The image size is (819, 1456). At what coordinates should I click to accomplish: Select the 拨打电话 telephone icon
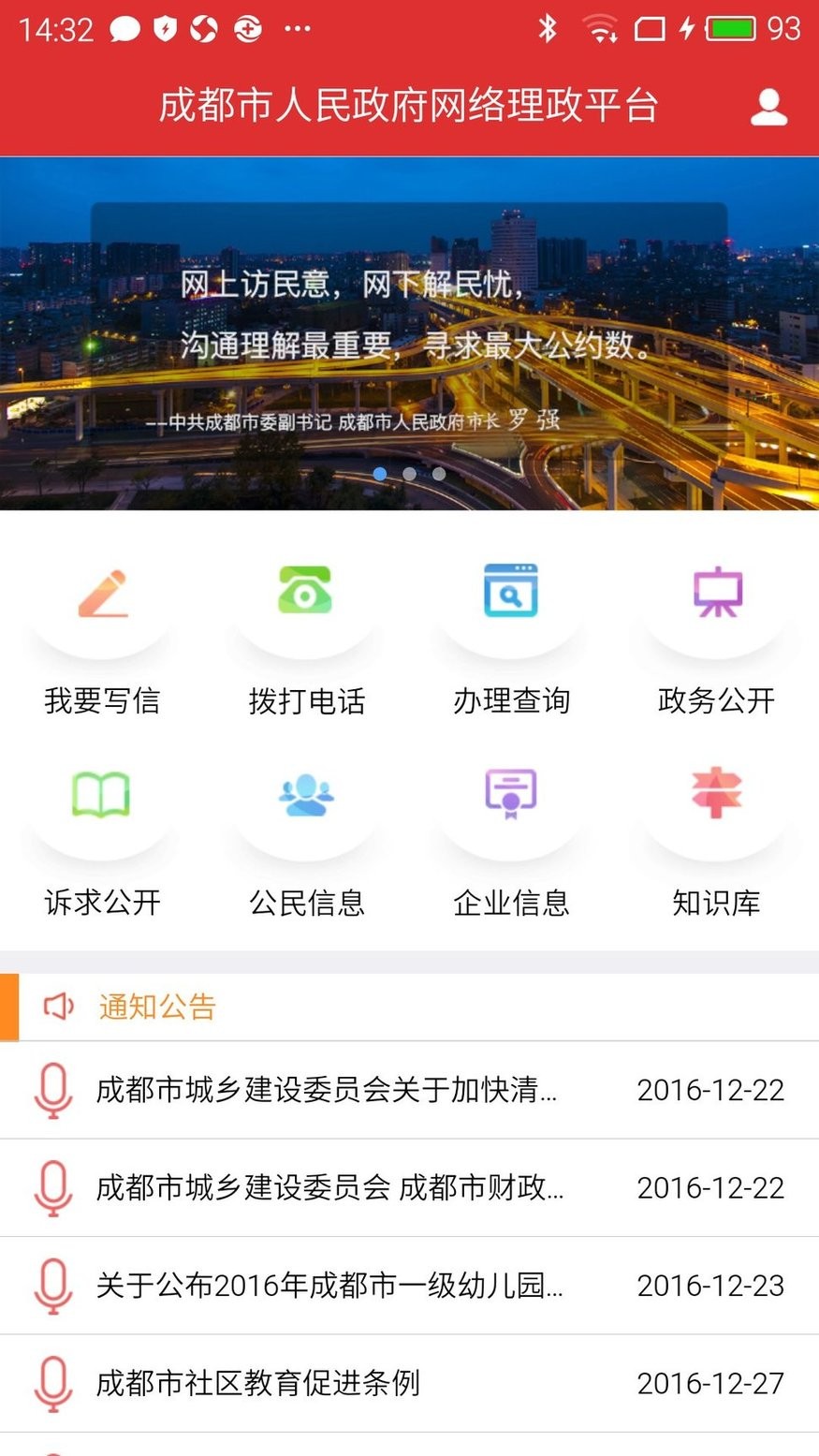click(307, 592)
